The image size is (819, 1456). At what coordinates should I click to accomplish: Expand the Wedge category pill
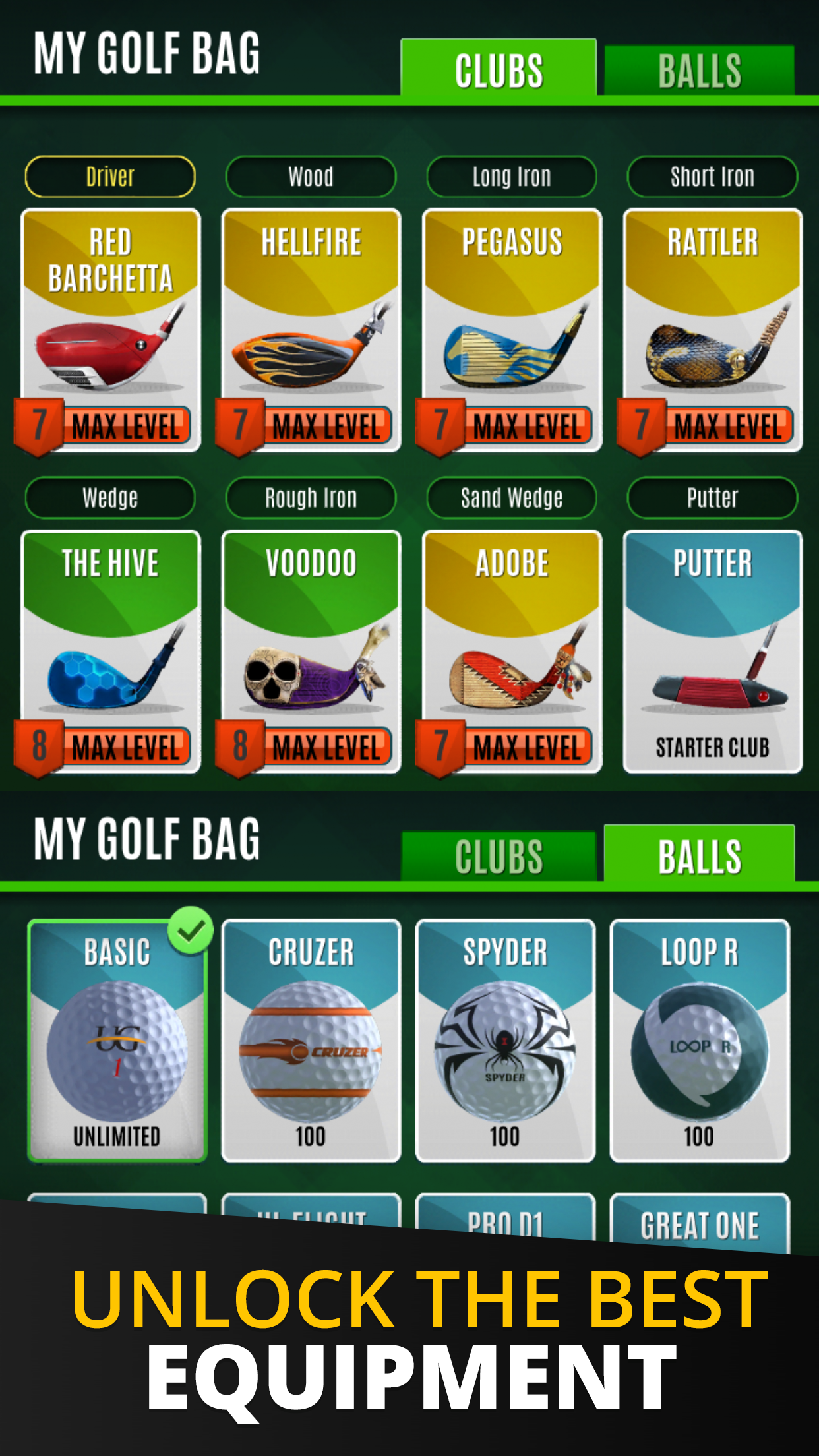(x=111, y=498)
